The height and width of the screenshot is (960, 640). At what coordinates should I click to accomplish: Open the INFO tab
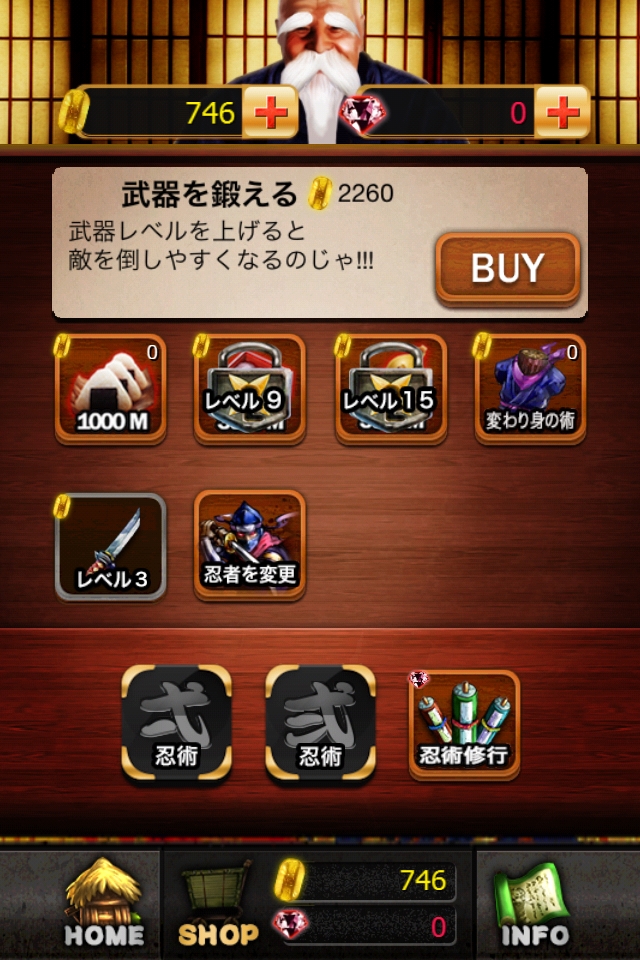pyautogui.click(x=534, y=906)
